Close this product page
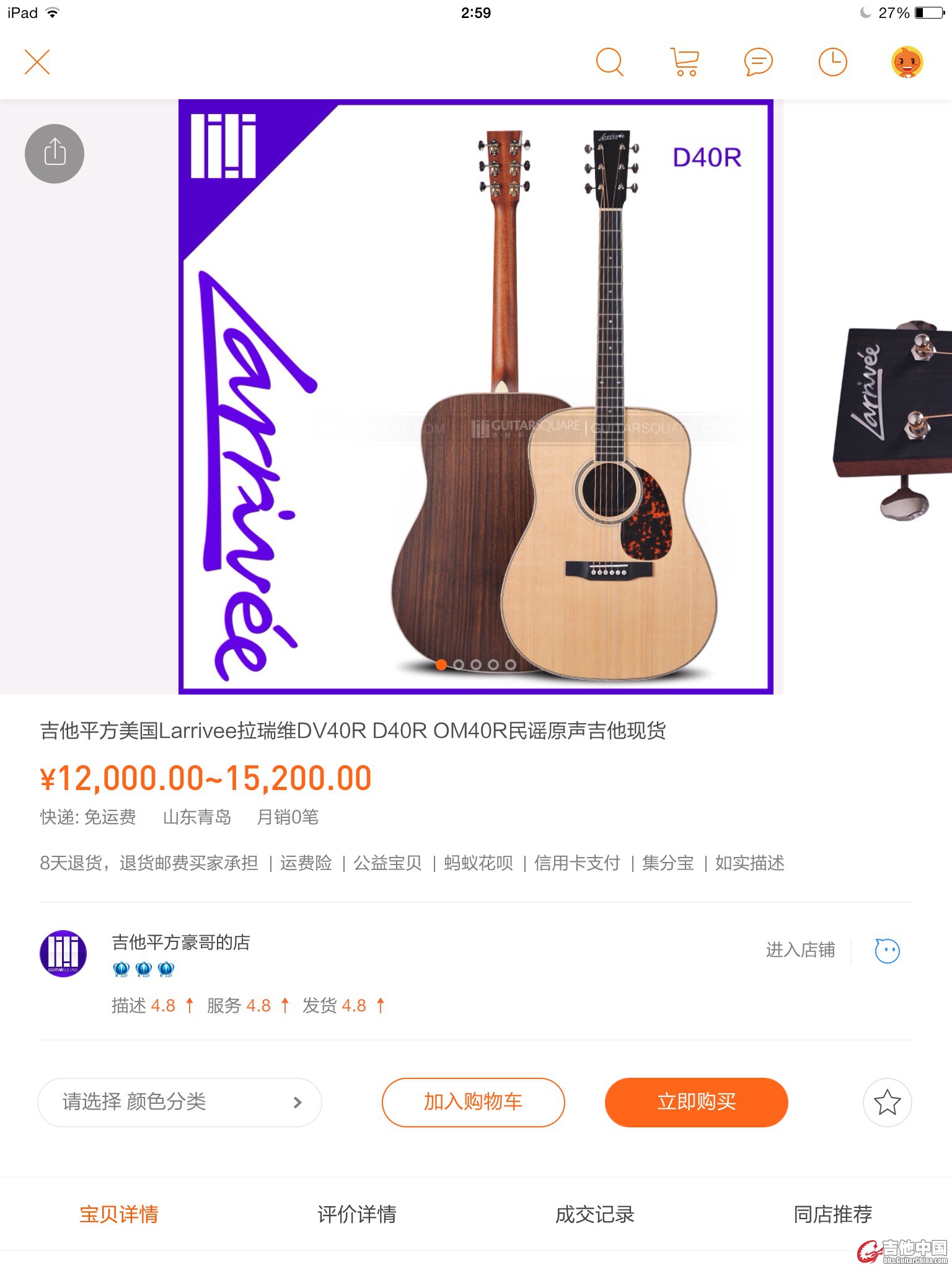 (37, 63)
